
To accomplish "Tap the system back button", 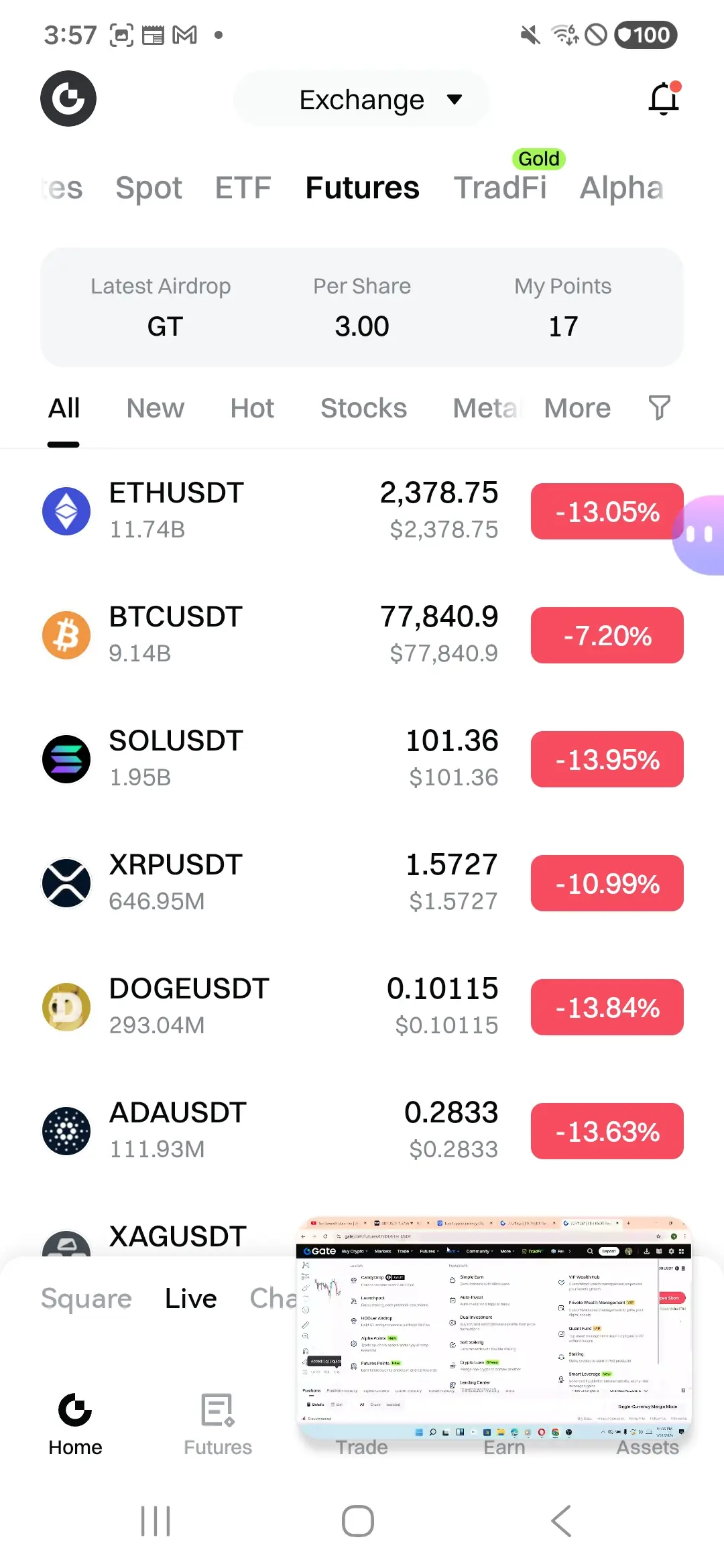I will click(x=561, y=1521).
